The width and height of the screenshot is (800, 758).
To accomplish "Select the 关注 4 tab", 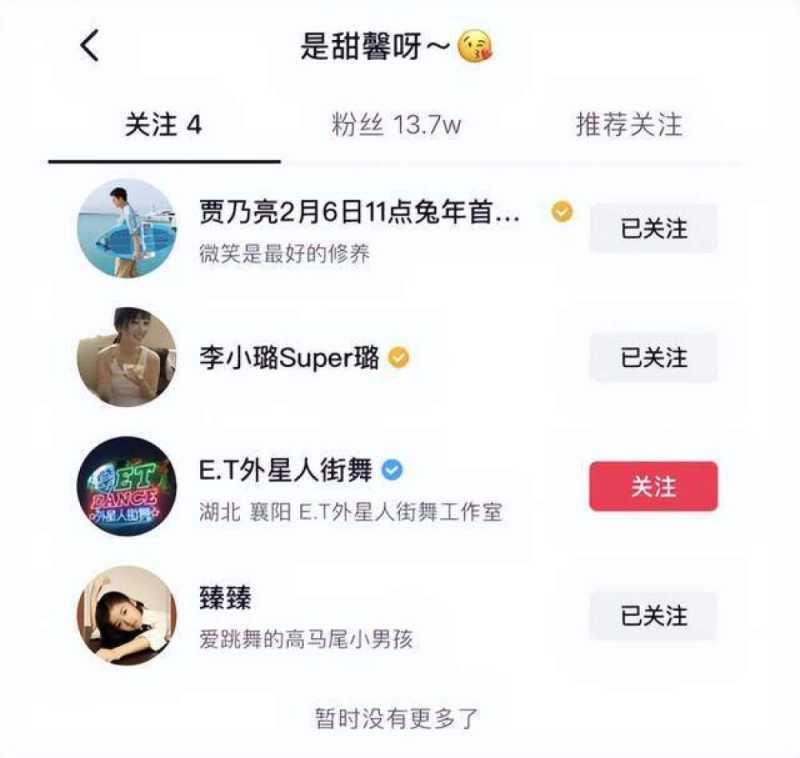I will (163, 125).
